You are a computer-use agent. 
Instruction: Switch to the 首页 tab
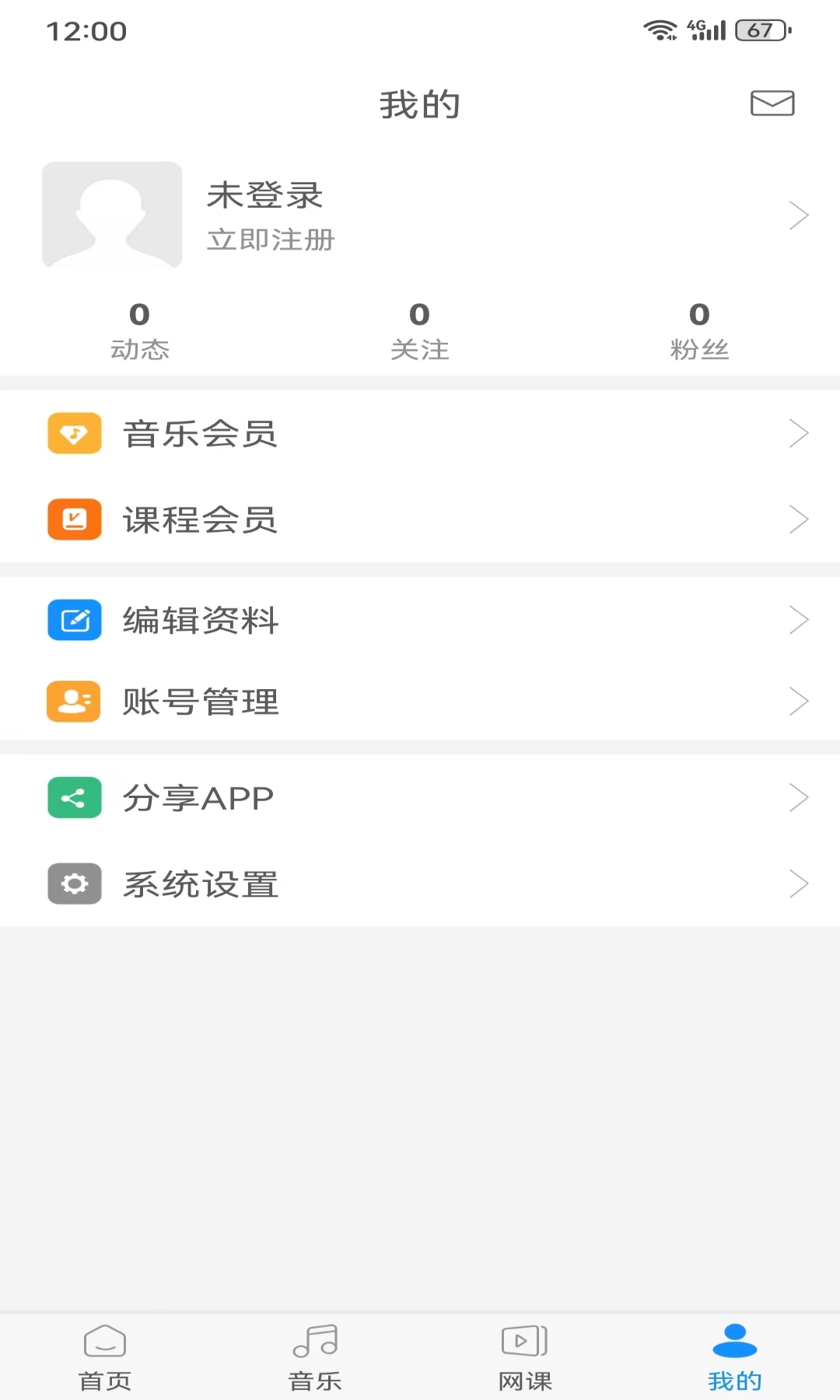tap(105, 1356)
